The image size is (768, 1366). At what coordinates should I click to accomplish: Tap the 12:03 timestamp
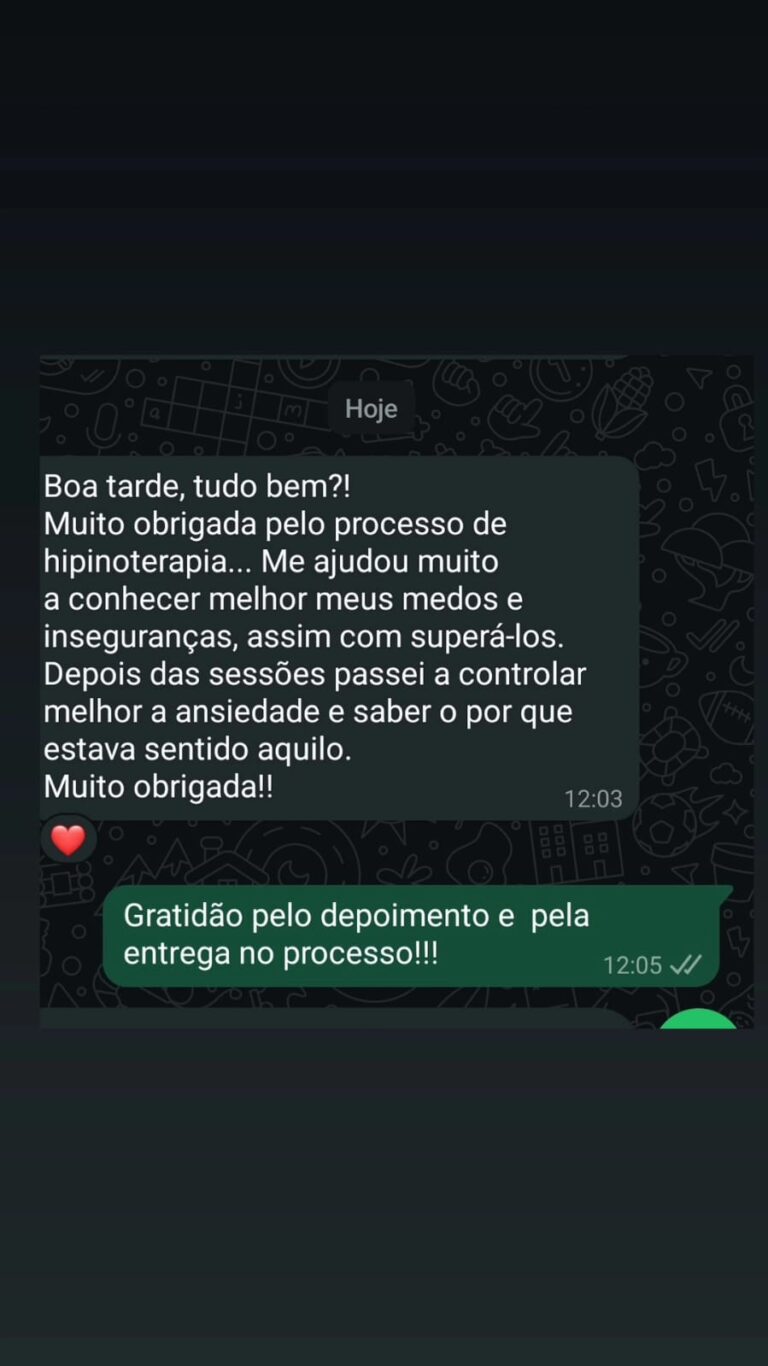click(595, 798)
